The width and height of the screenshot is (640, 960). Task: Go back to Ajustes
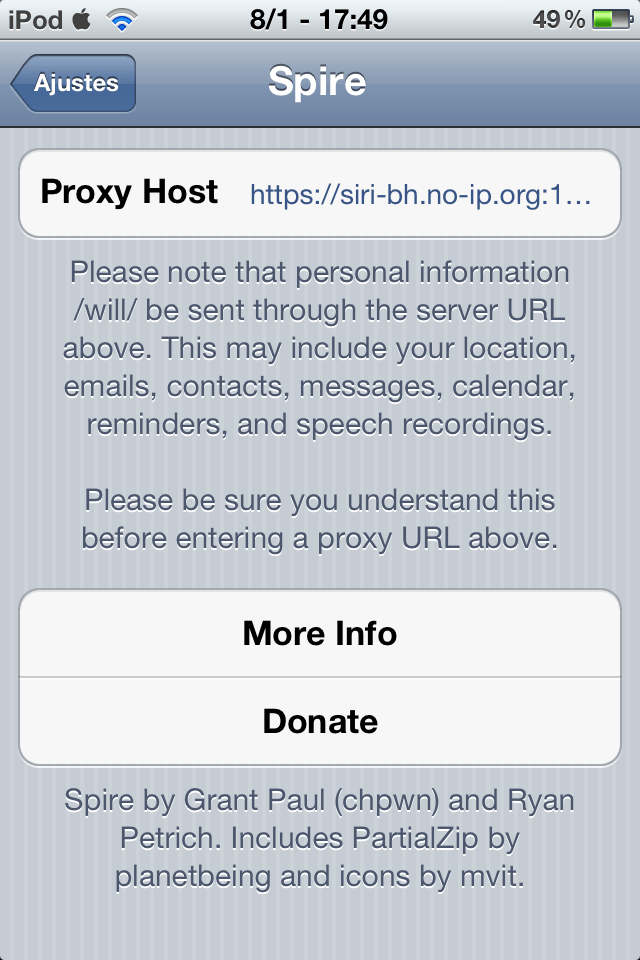point(74,84)
